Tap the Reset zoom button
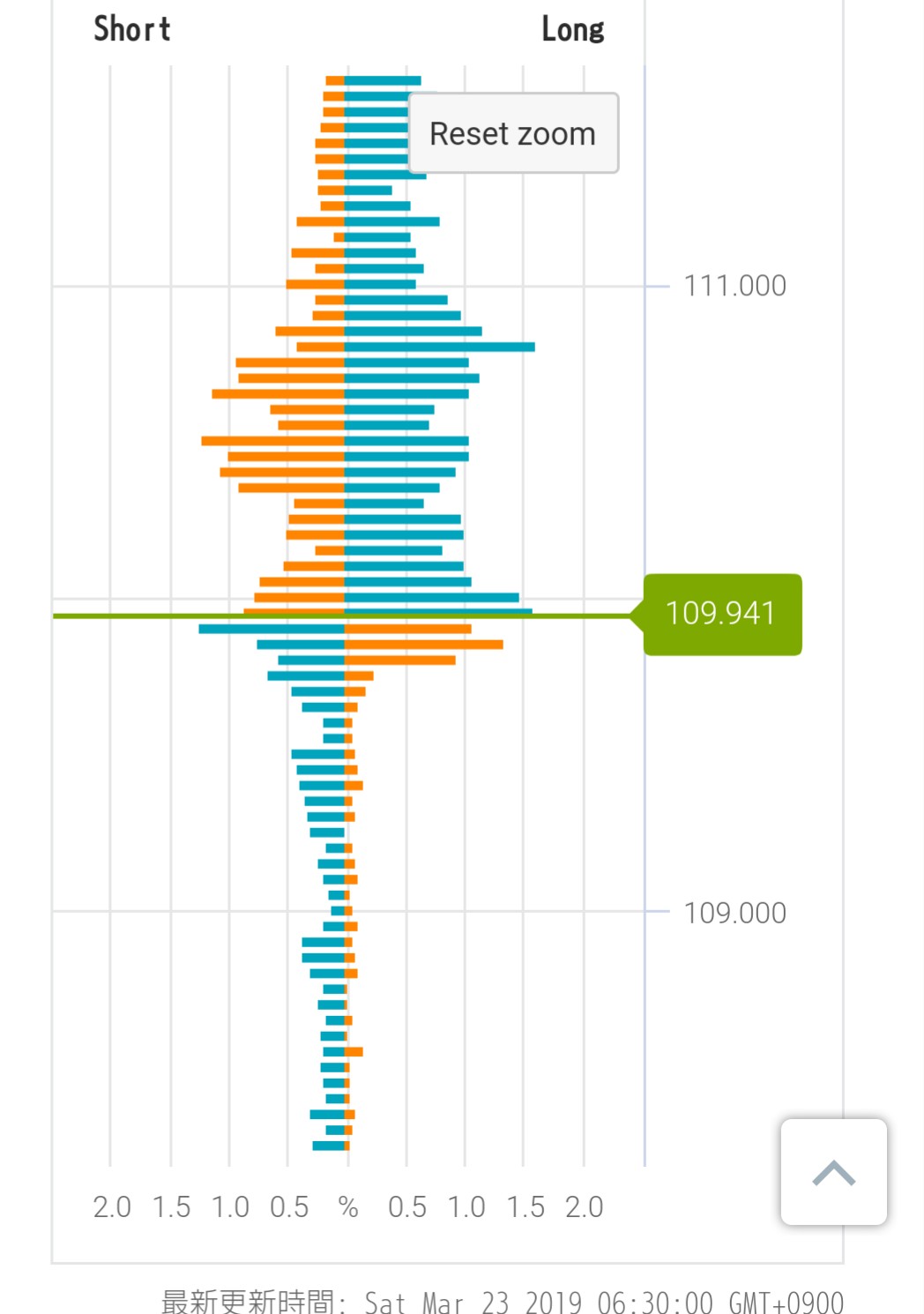The image size is (924, 1314). (513, 133)
